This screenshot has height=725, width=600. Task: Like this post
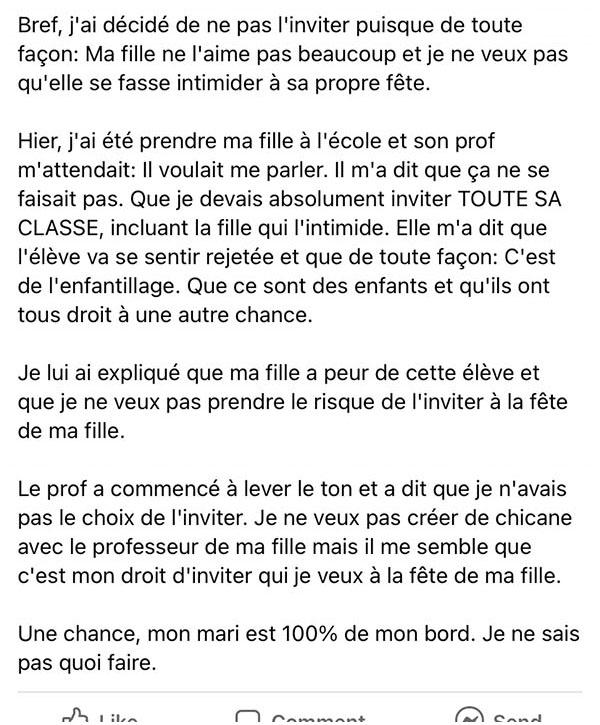(99, 717)
